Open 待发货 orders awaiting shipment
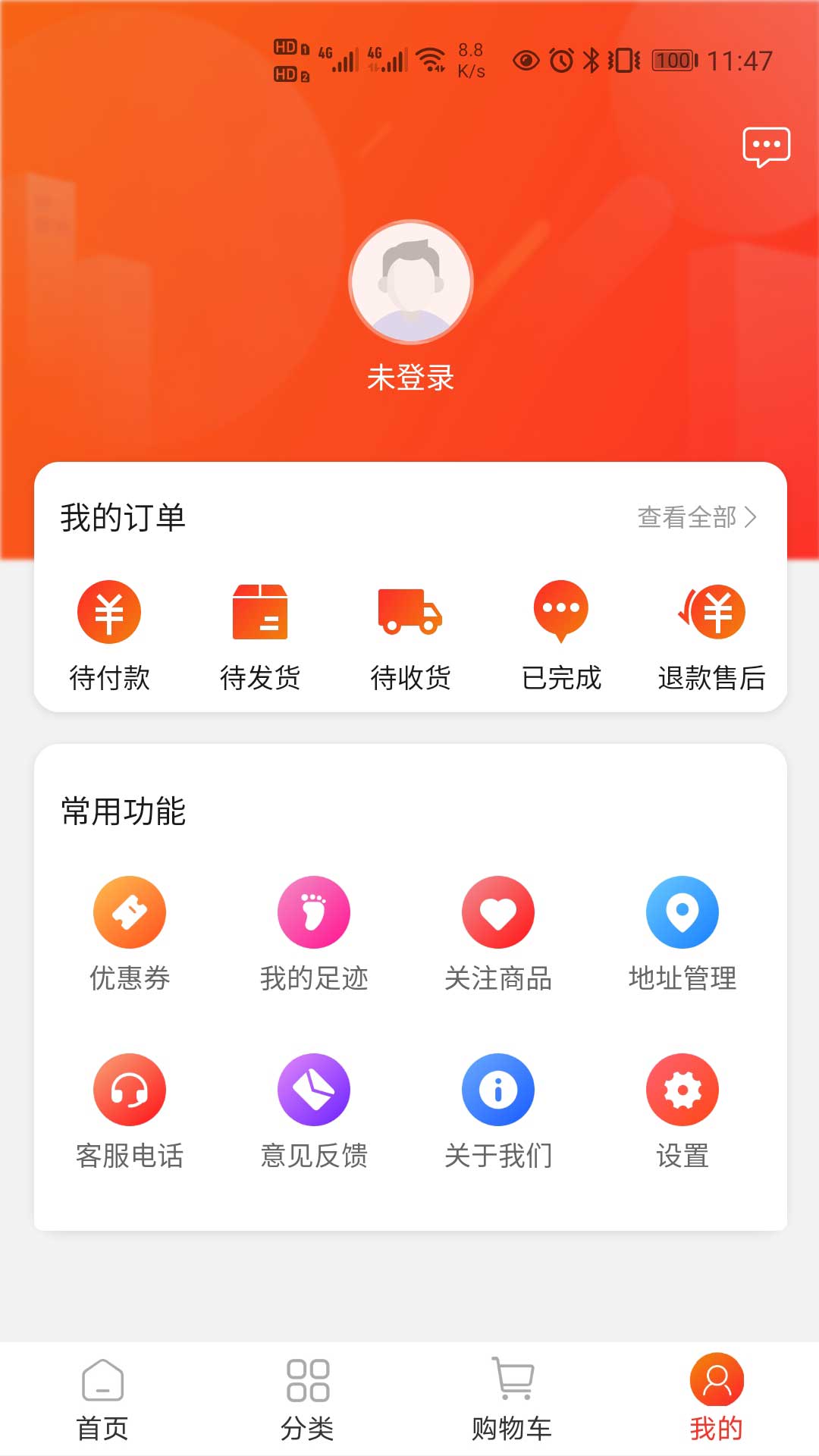This screenshot has width=819, height=1456. pos(259,634)
